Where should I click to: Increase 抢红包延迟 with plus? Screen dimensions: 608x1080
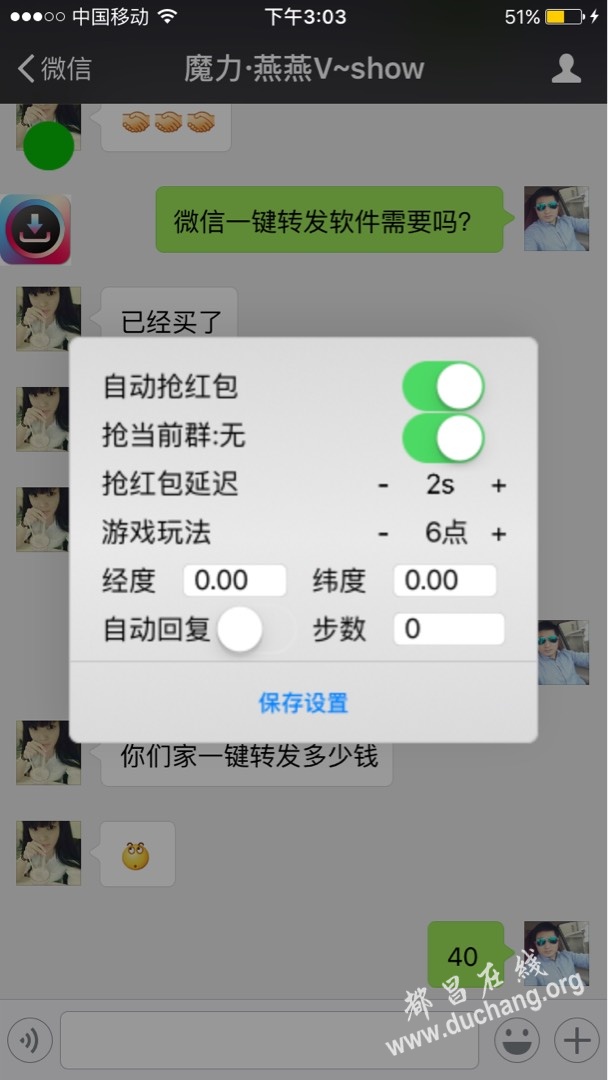498,485
